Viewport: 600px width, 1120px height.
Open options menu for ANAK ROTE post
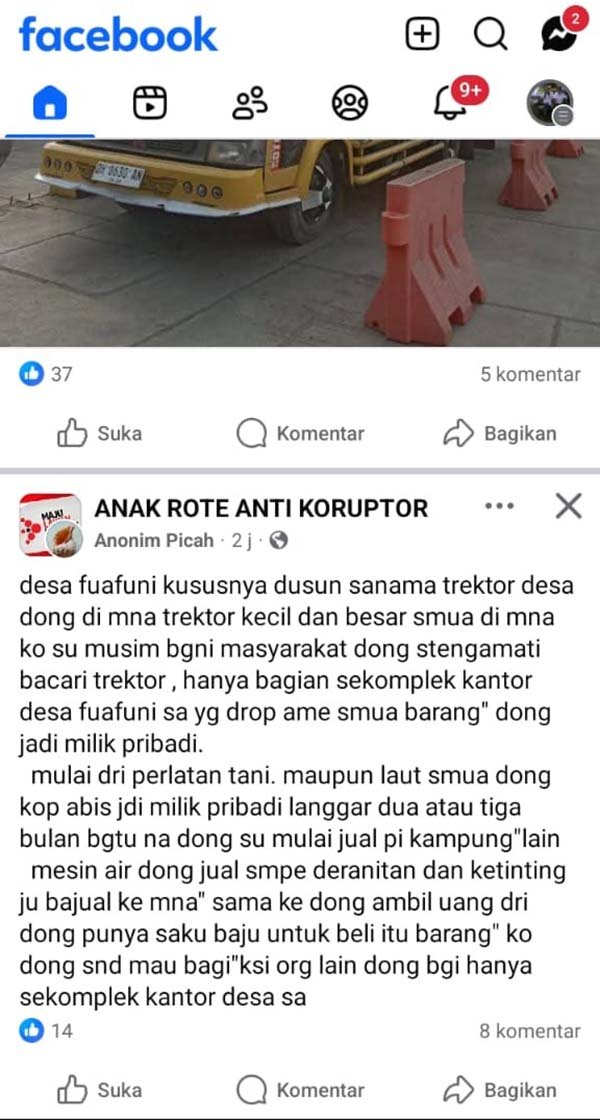pos(498,507)
